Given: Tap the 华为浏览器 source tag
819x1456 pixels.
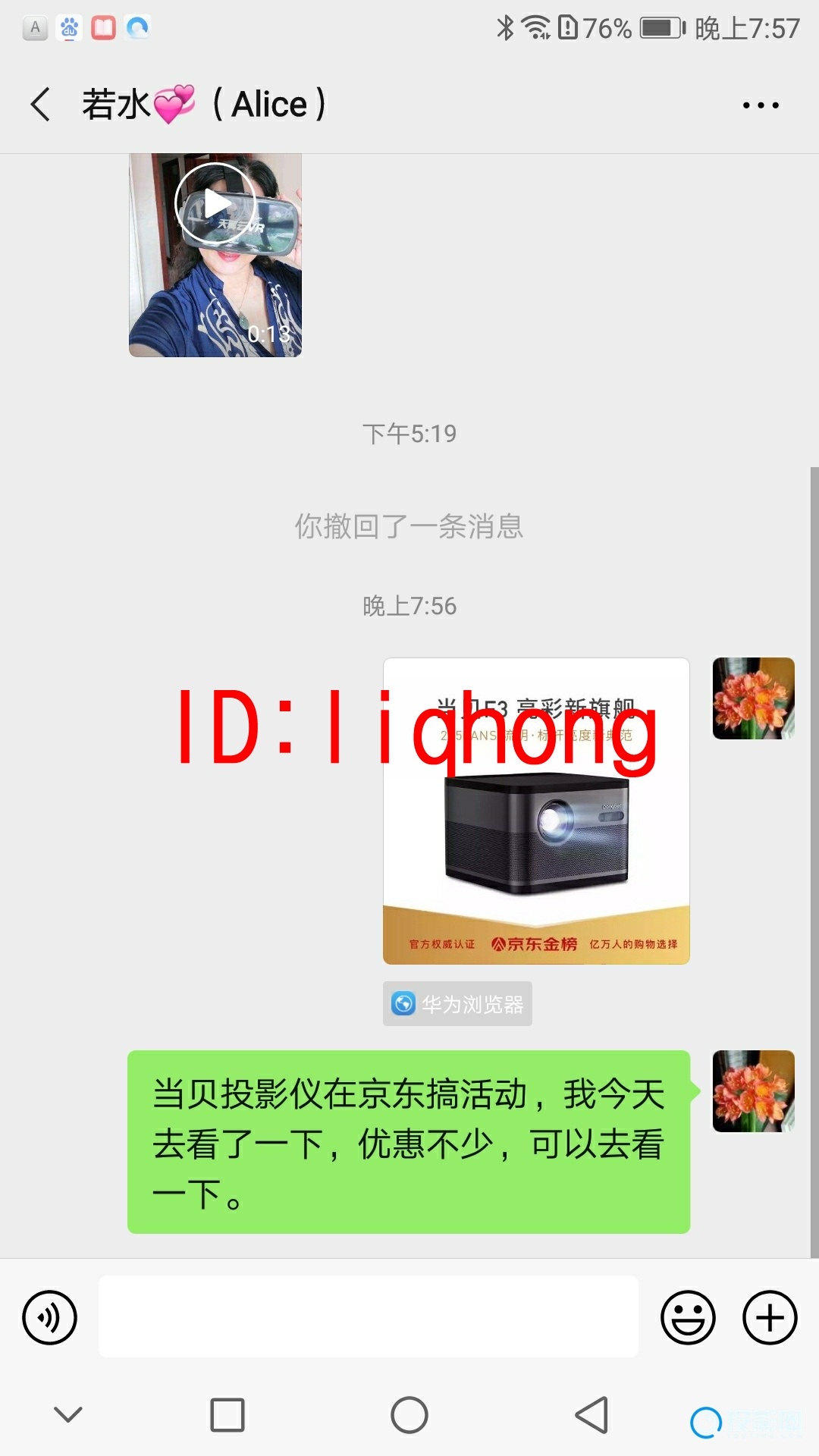Looking at the screenshot, I should click(457, 1004).
